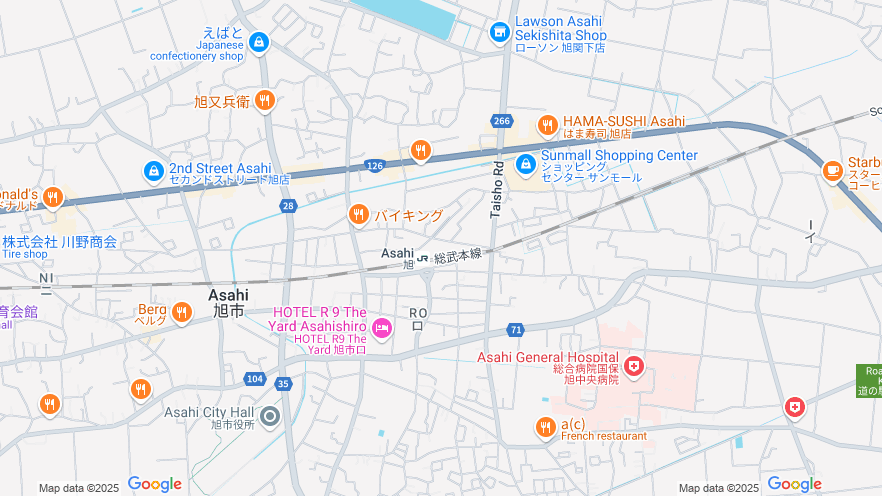
Task: Open the a(c) French restaurant pin
Action: tap(545, 428)
